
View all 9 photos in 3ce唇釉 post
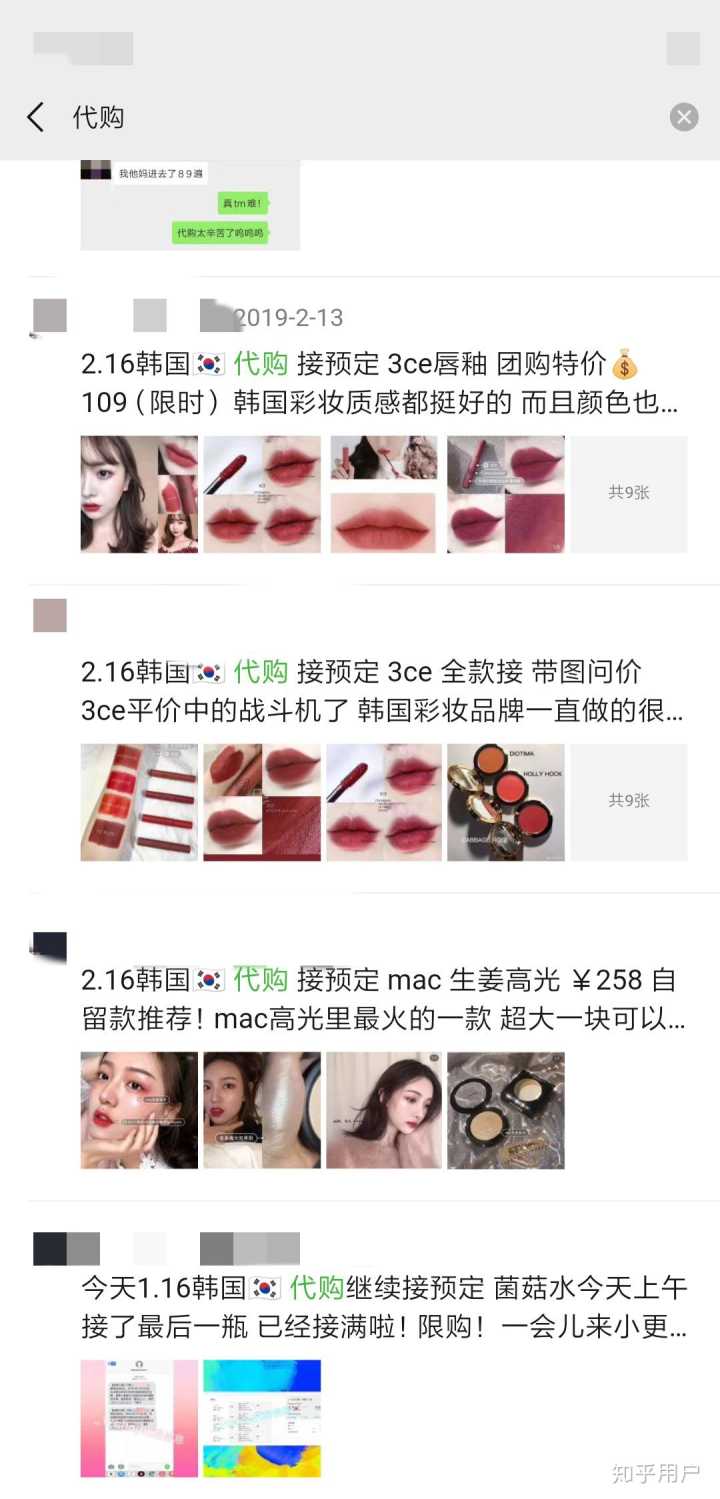[629, 493]
